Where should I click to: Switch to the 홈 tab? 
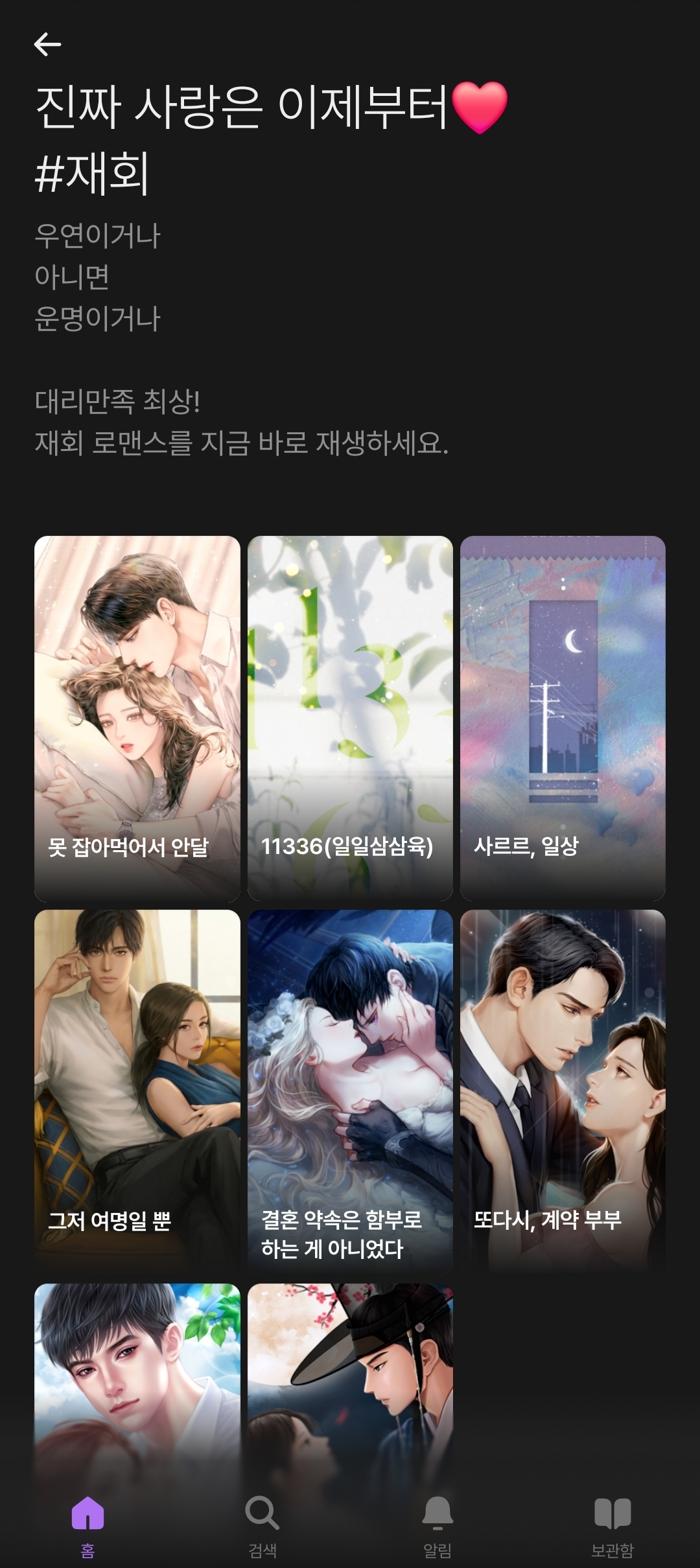click(87, 1527)
